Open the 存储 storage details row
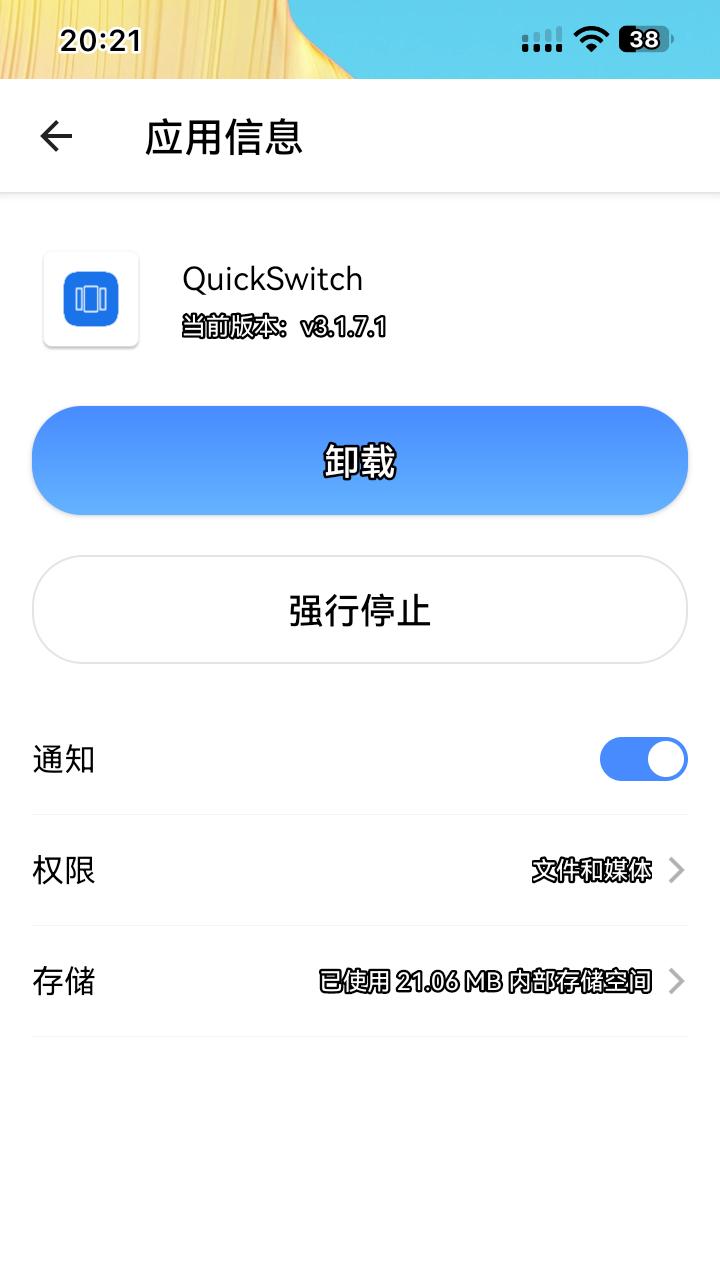Image resolution: width=720 pixels, height=1280 pixels. pos(360,981)
